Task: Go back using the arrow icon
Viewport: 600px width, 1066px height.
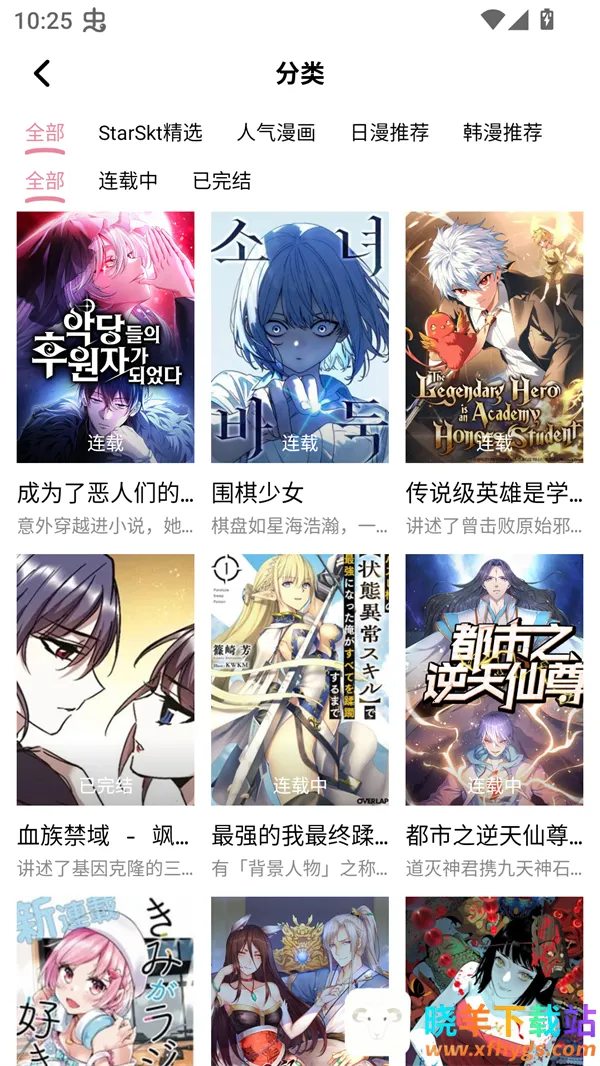Action: click(42, 73)
